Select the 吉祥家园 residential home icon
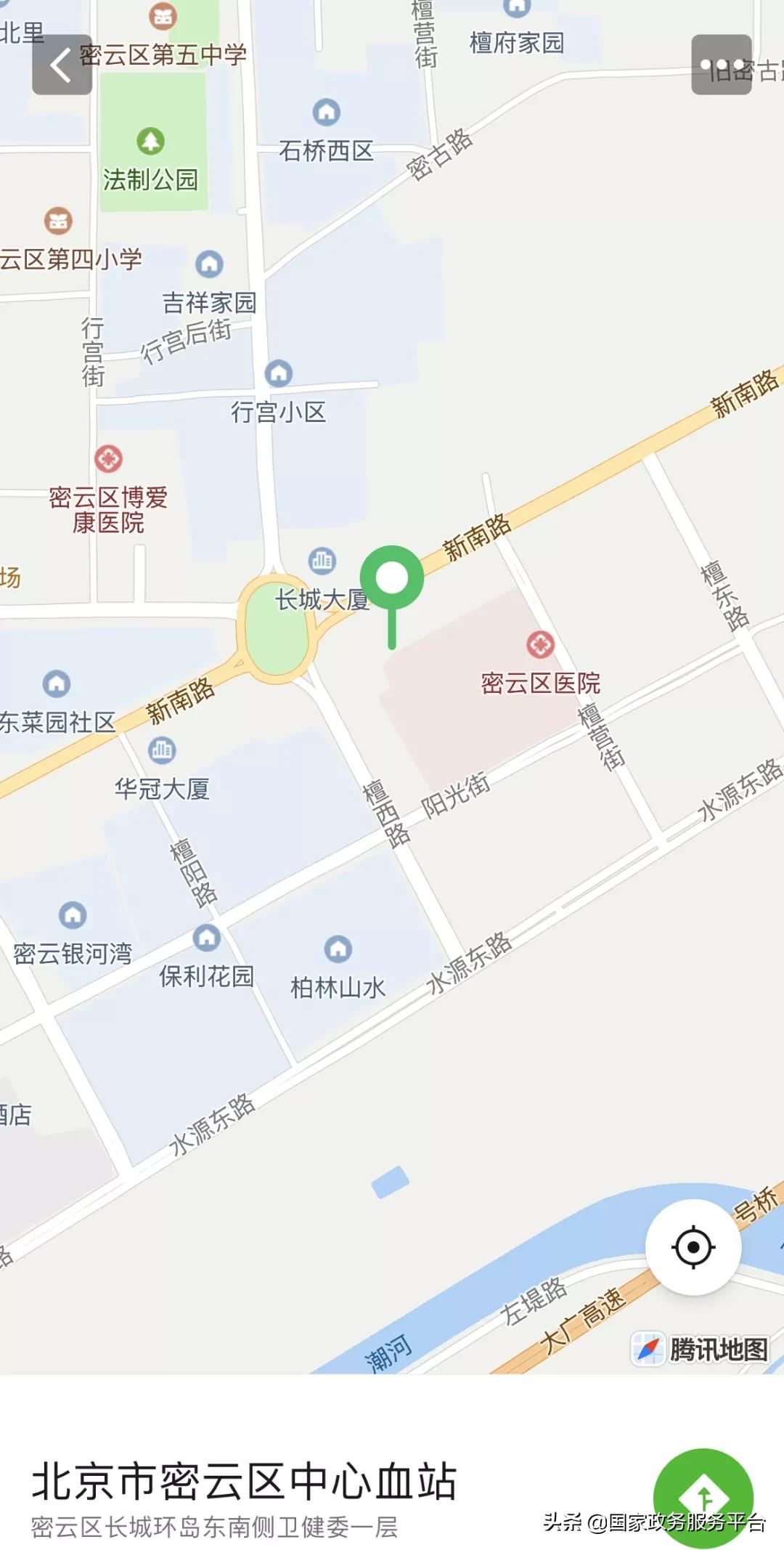This screenshot has width=784, height=1550. (x=210, y=263)
